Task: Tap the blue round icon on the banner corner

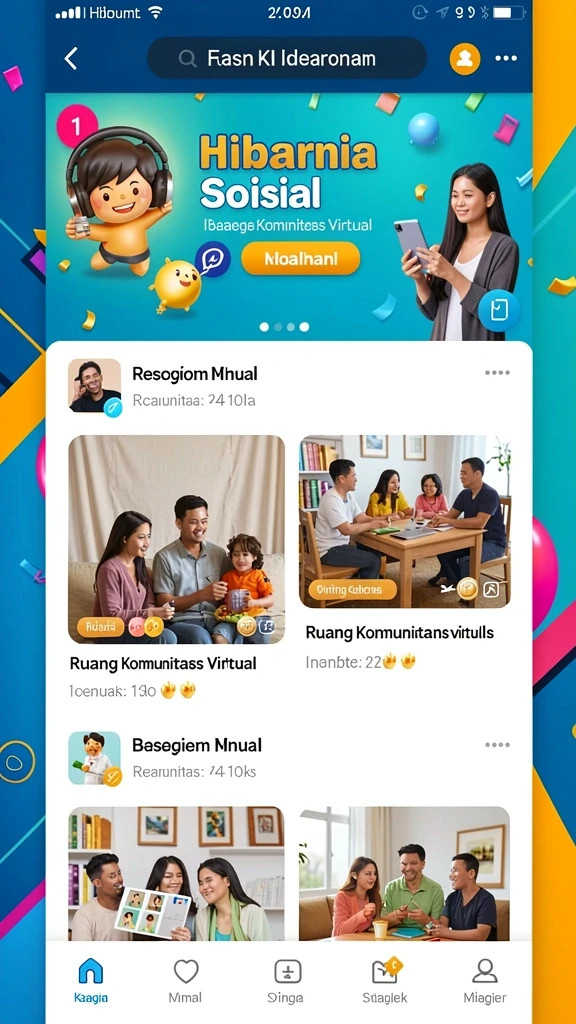Action: [x=499, y=309]
